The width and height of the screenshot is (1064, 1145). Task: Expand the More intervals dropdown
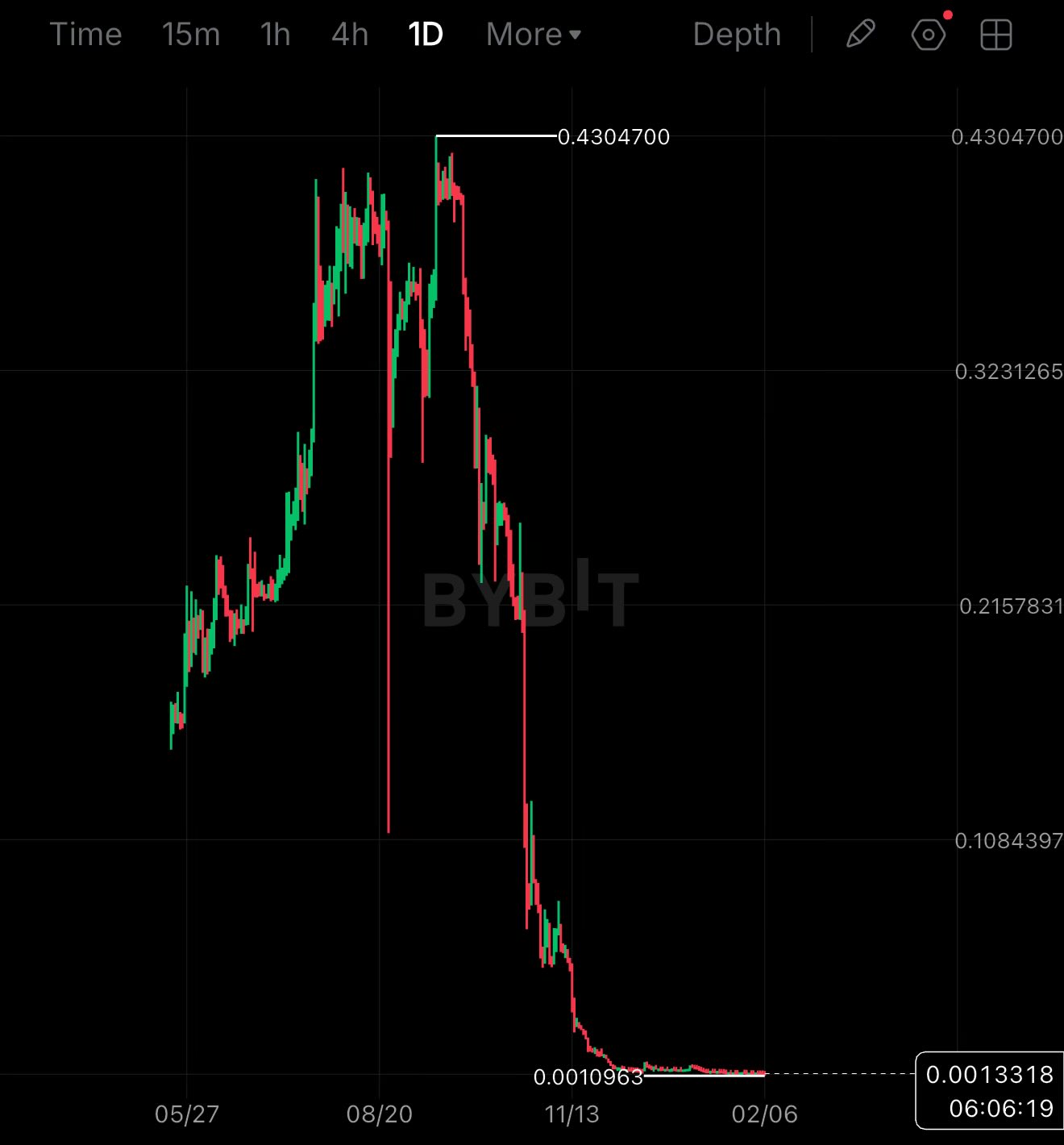coord(533,35)
